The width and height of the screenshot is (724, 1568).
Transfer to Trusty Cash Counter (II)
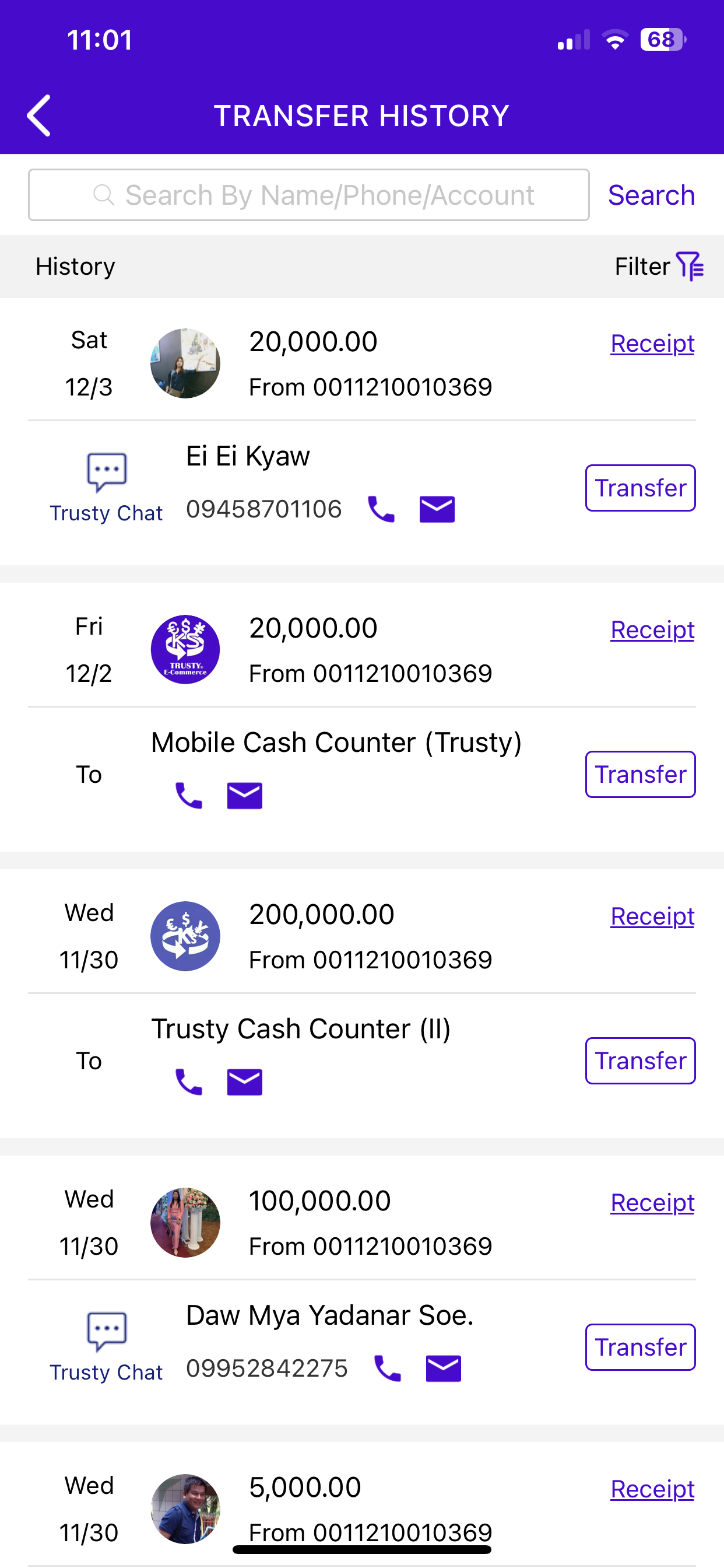click(x=640, y=1061)
